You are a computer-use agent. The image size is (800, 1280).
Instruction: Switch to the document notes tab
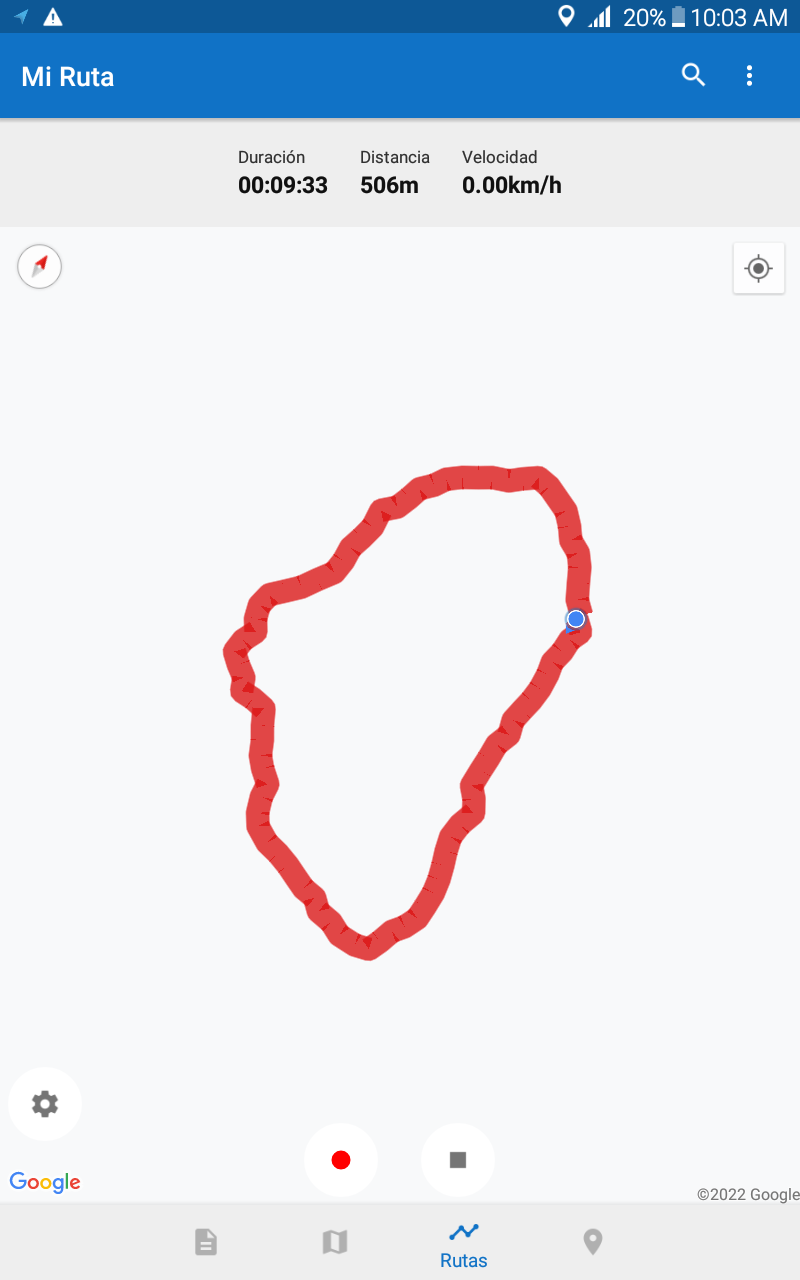(205, 1242)
